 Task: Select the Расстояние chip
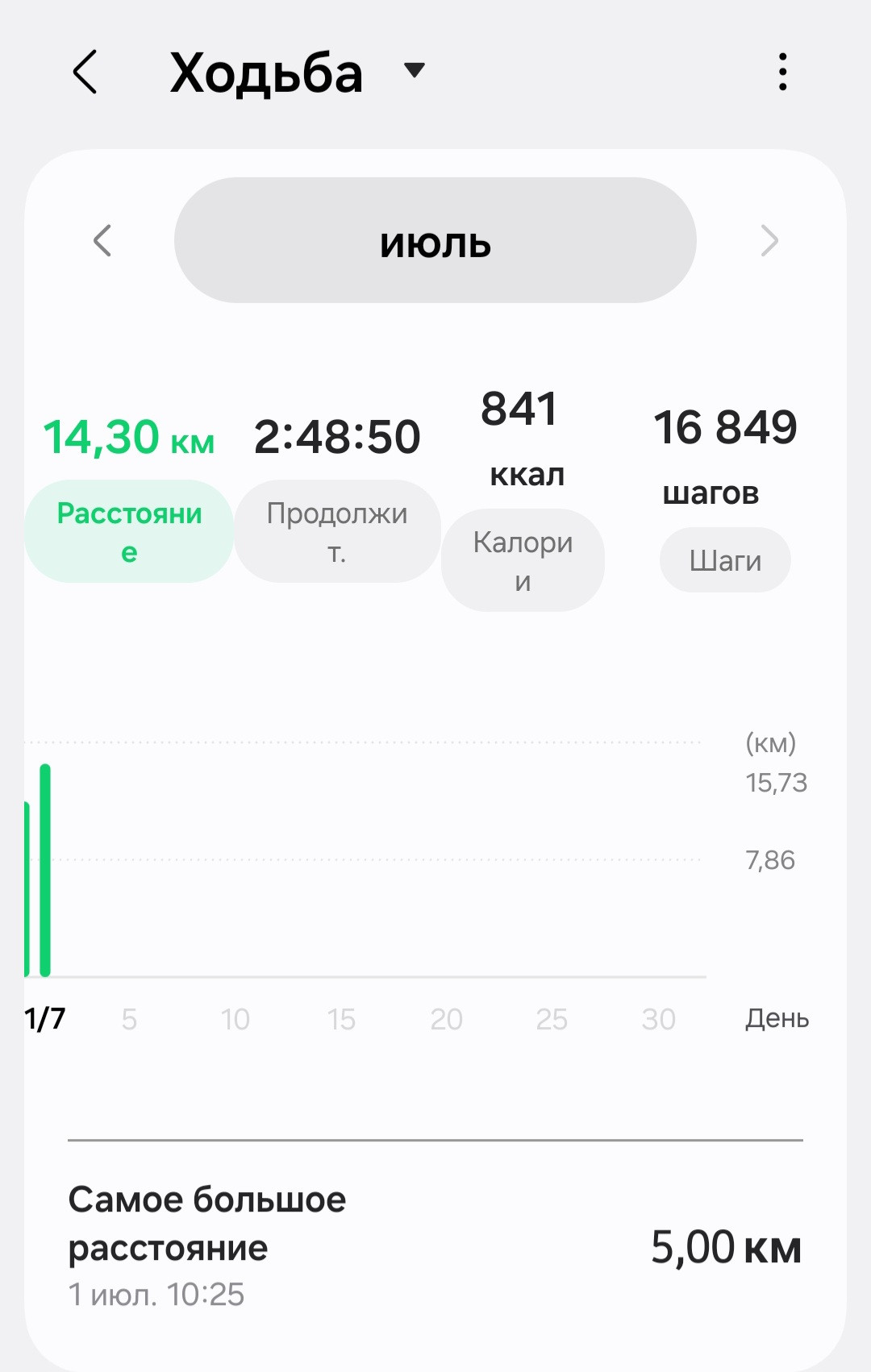pyautogui.click(x=129, y=531)
